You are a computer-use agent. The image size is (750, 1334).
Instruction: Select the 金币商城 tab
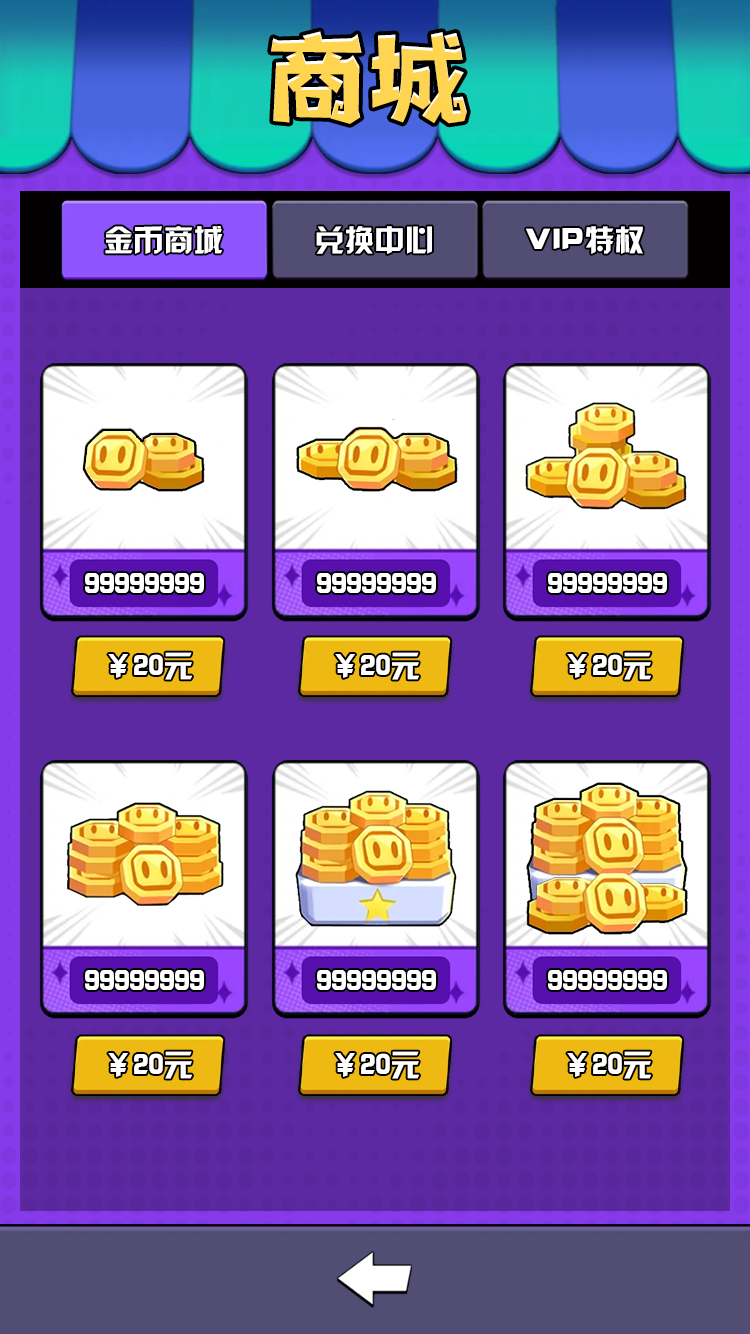pyautogui.click(x=164, y=240)
